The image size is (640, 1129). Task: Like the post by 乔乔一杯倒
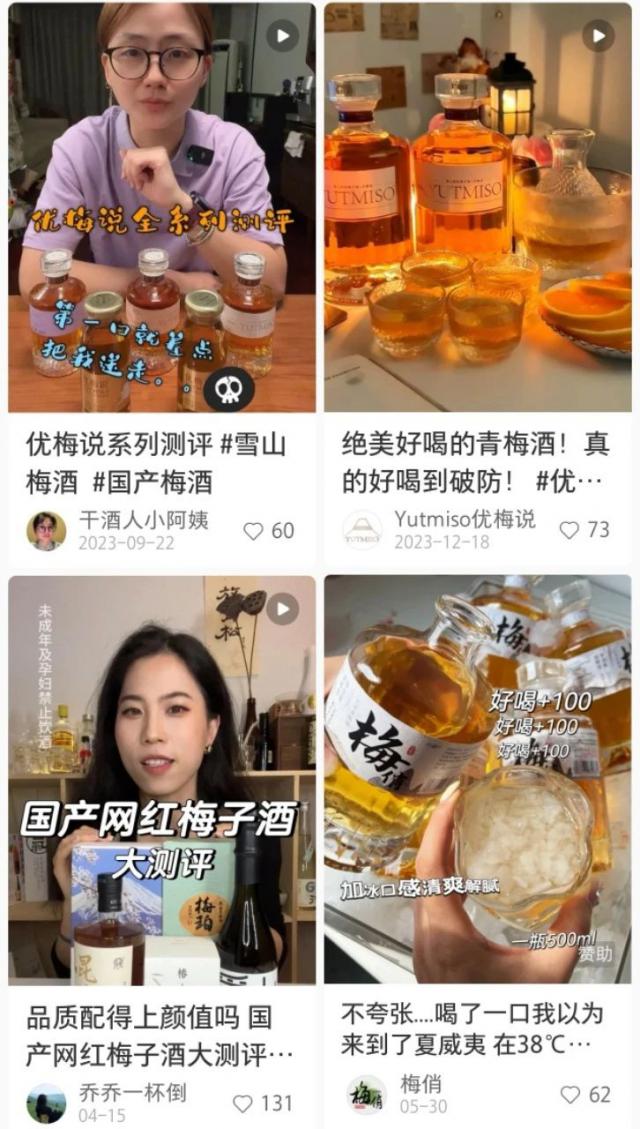(x=243, y=1103)
